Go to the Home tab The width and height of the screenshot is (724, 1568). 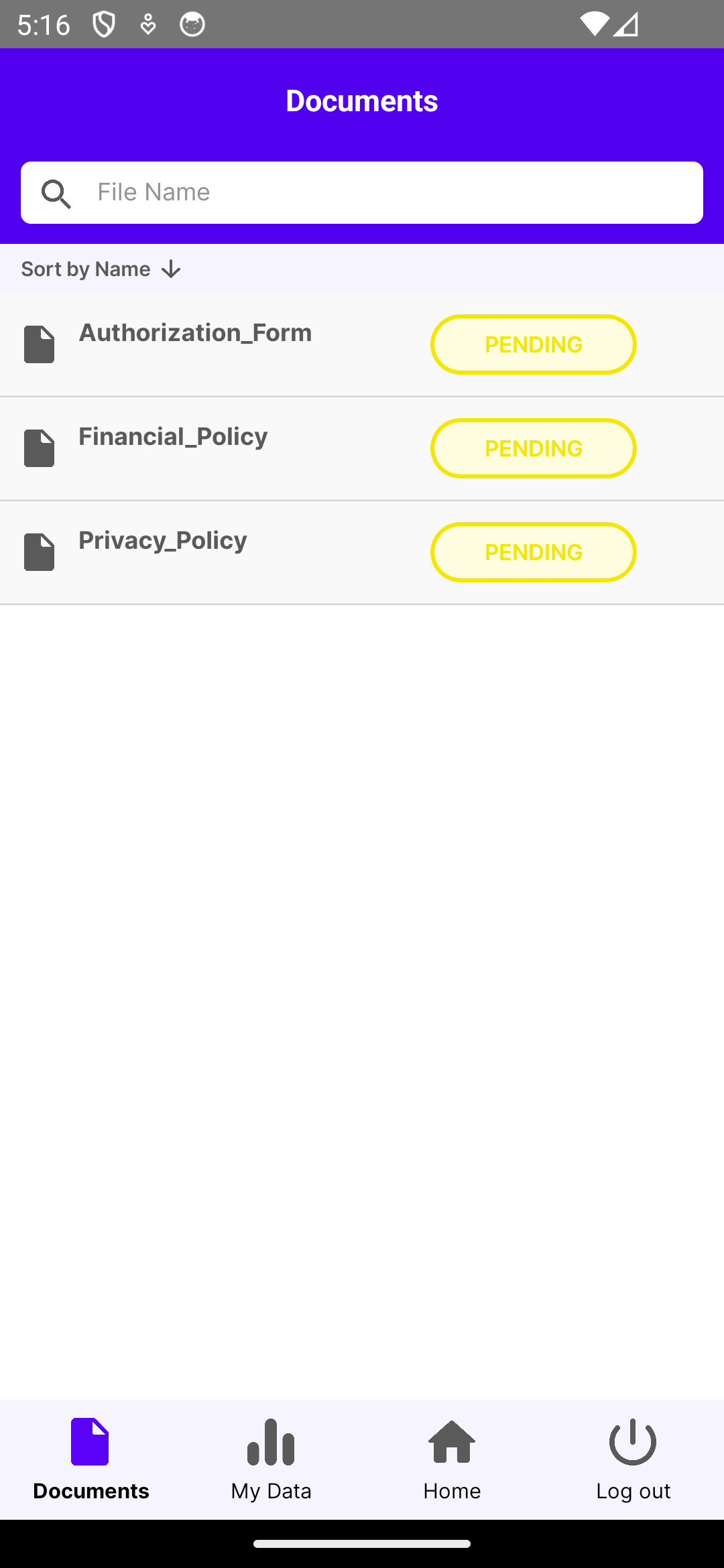pyautogui.click(x=452, y=1459)
